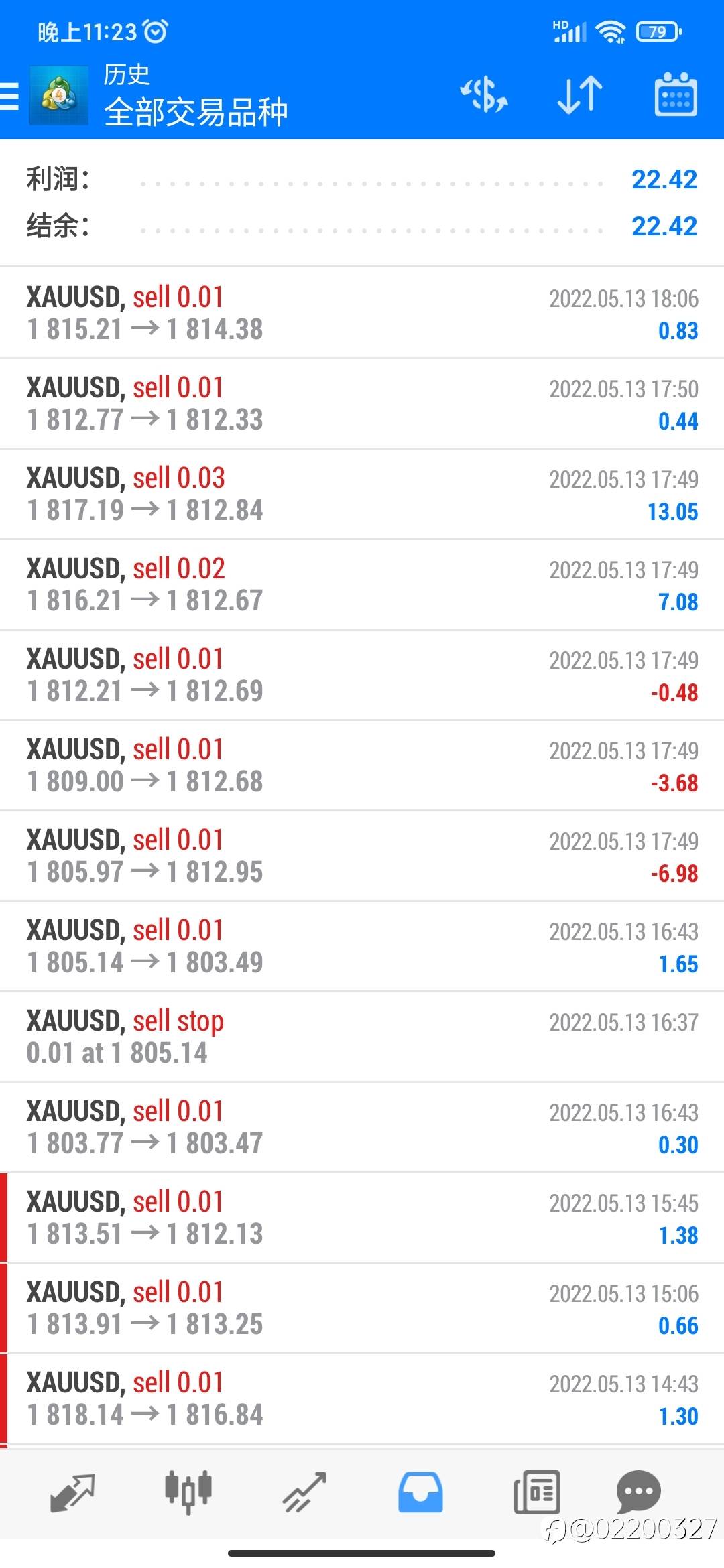Open the sell stop order at 1 805.14

pyautogui.click(x=362, y=1037)
